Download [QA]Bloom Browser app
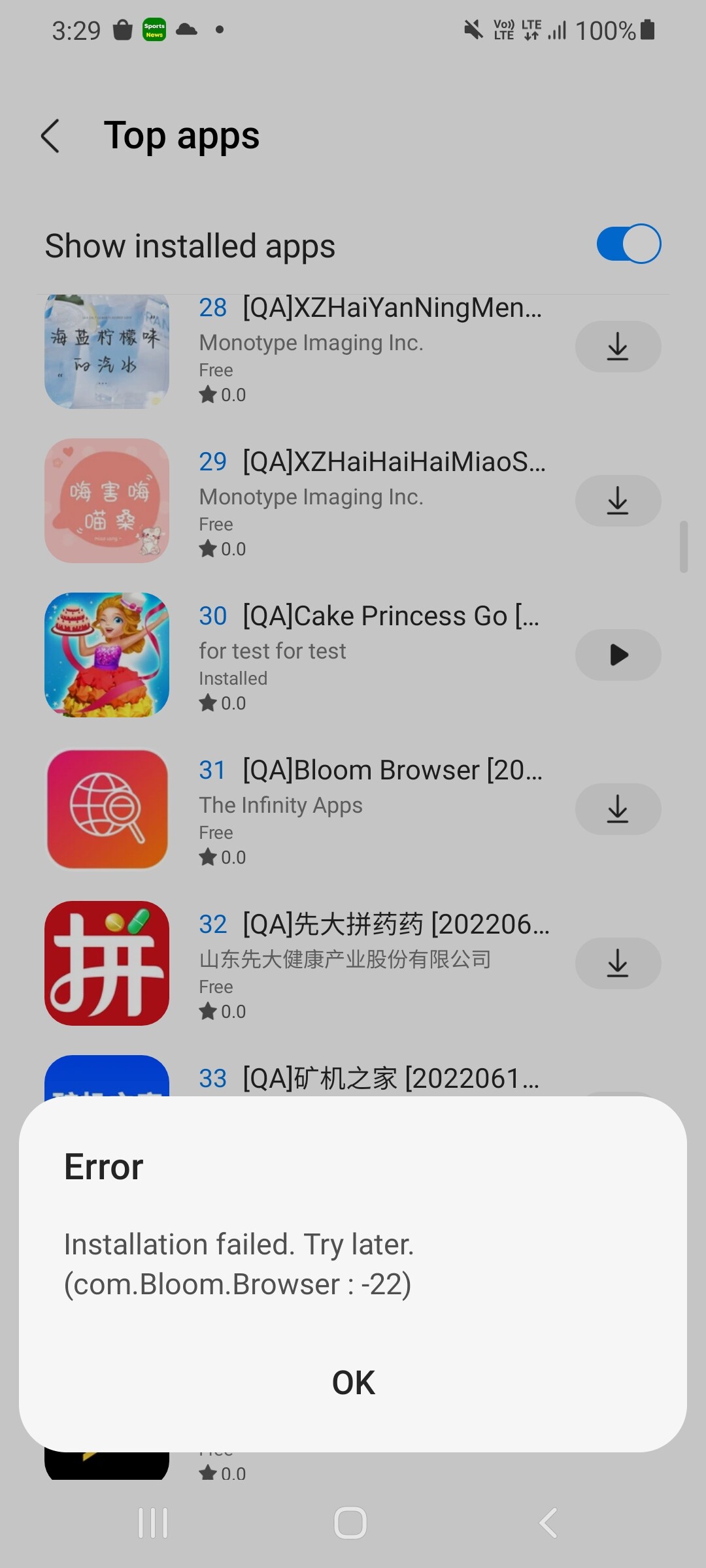Image resolution: width=706 pixels, height=1568 pixels. tap(618, 809)
